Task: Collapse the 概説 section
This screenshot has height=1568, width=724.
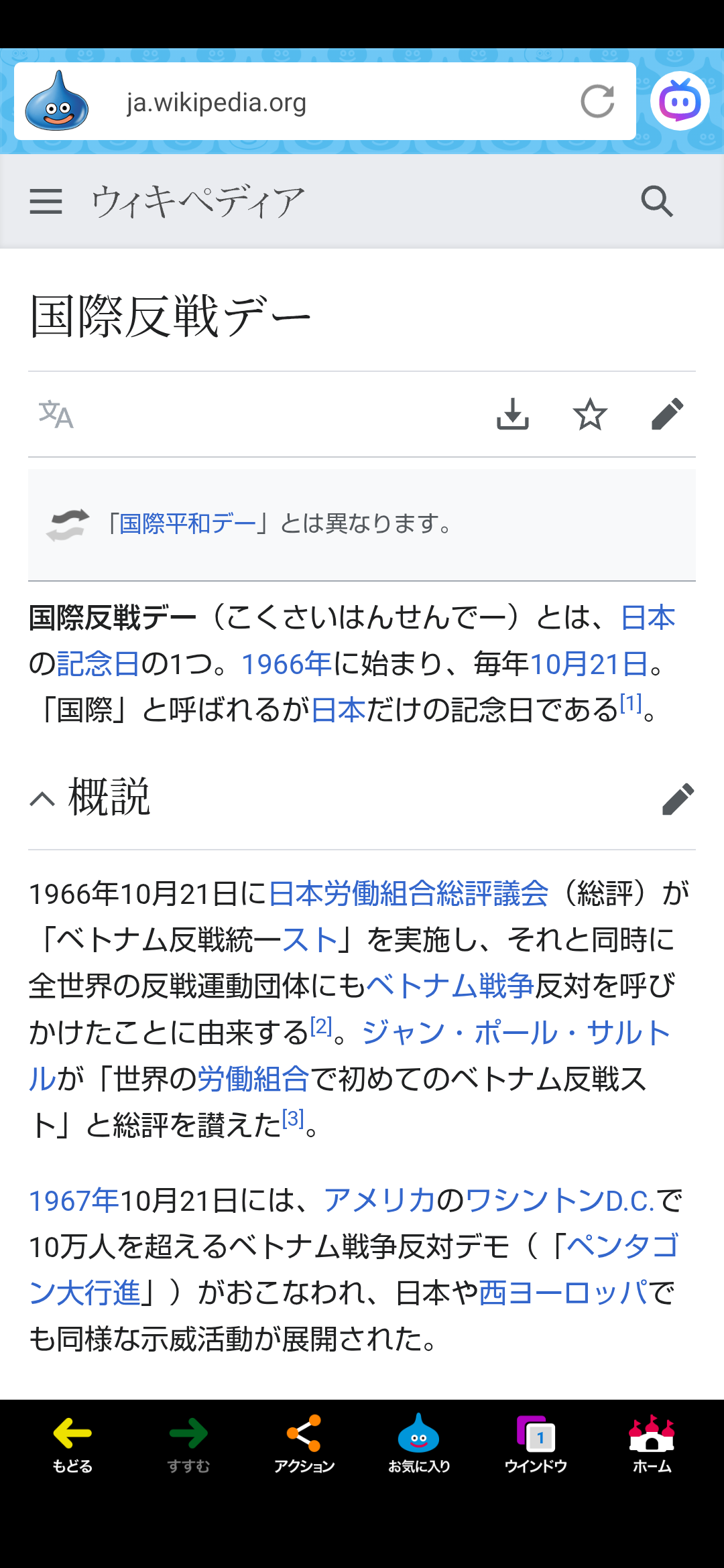Action: click(x=42, y=799)
